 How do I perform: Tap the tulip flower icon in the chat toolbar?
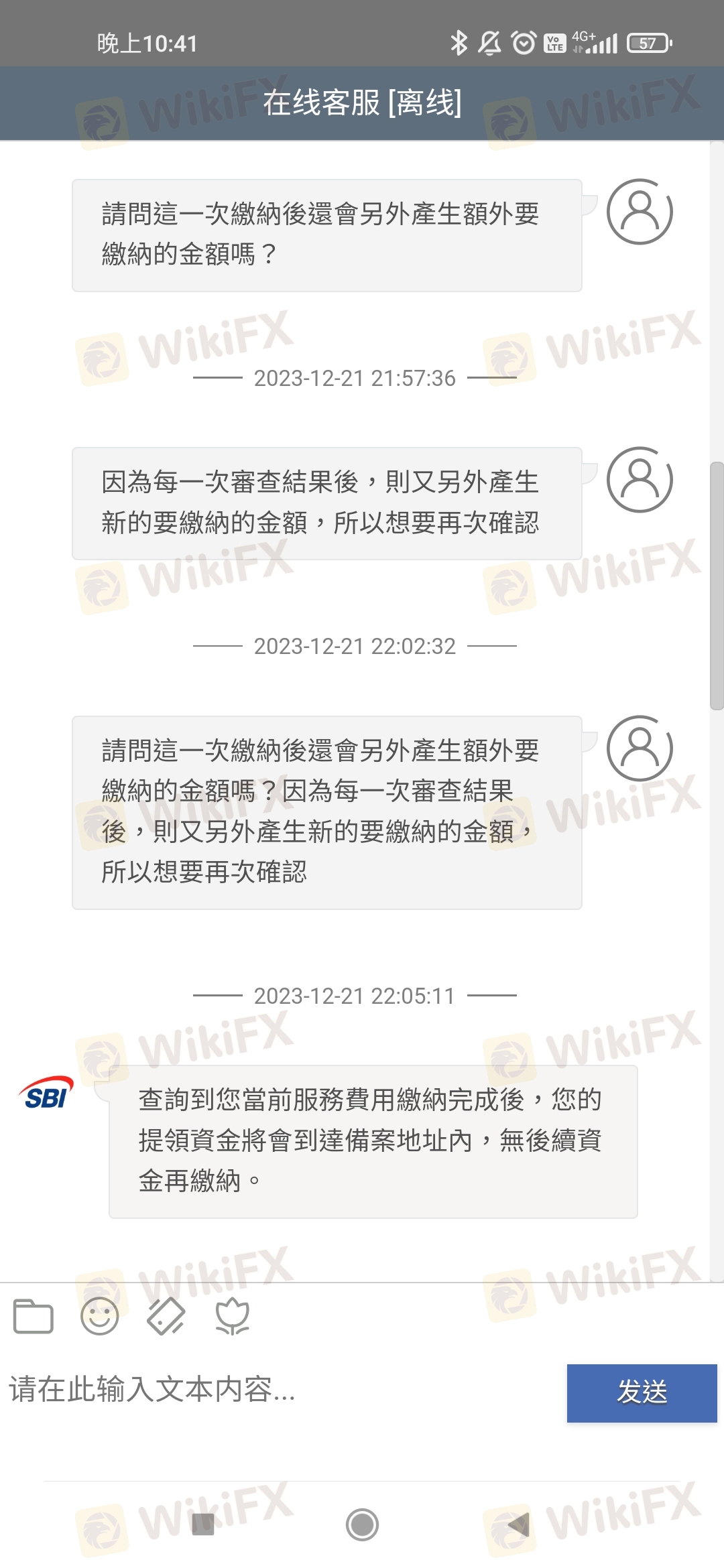tap(232, 1316)
